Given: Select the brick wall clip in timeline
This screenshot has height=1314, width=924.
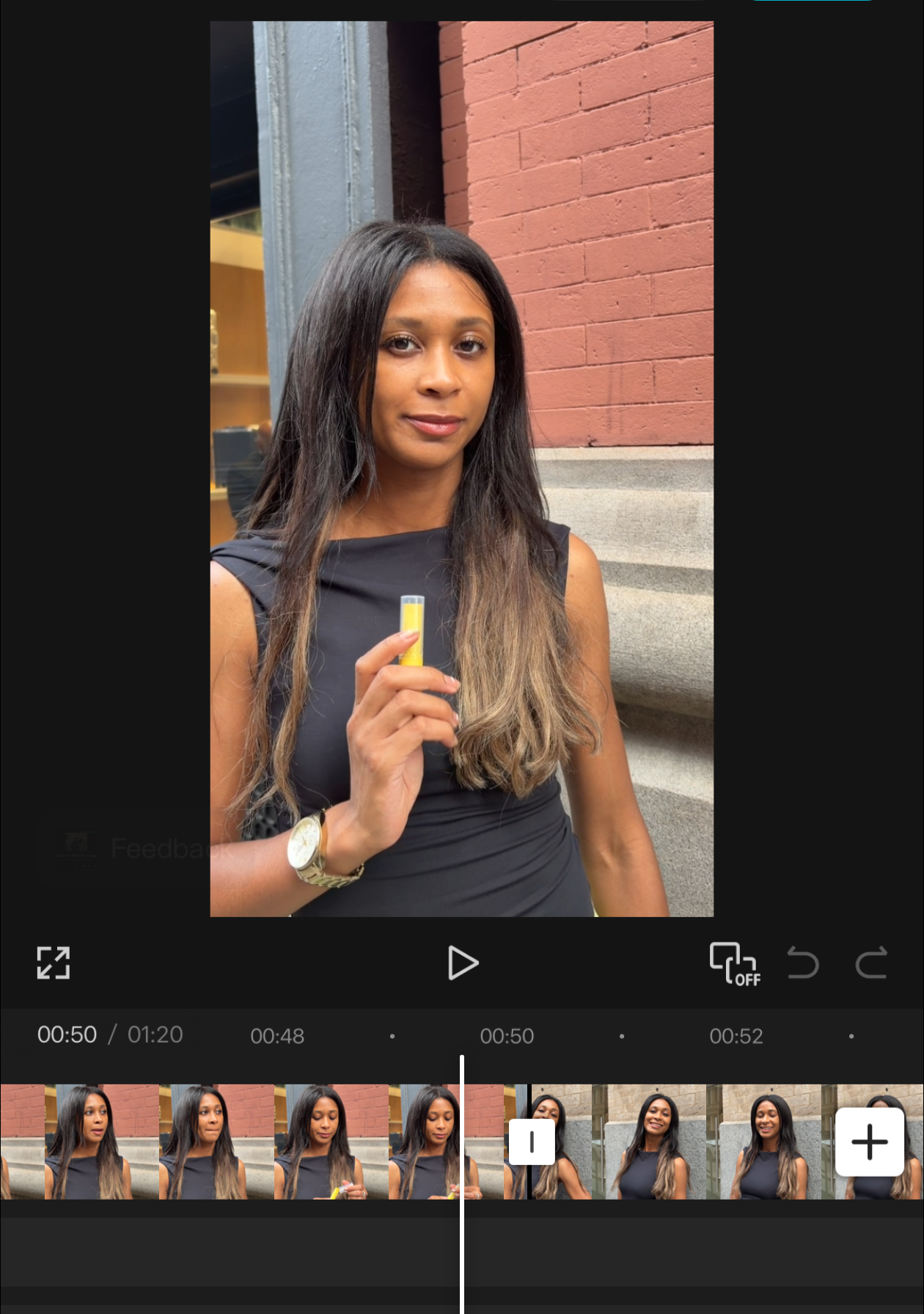Looking at the screenshot, I should tap(263, 1142).
